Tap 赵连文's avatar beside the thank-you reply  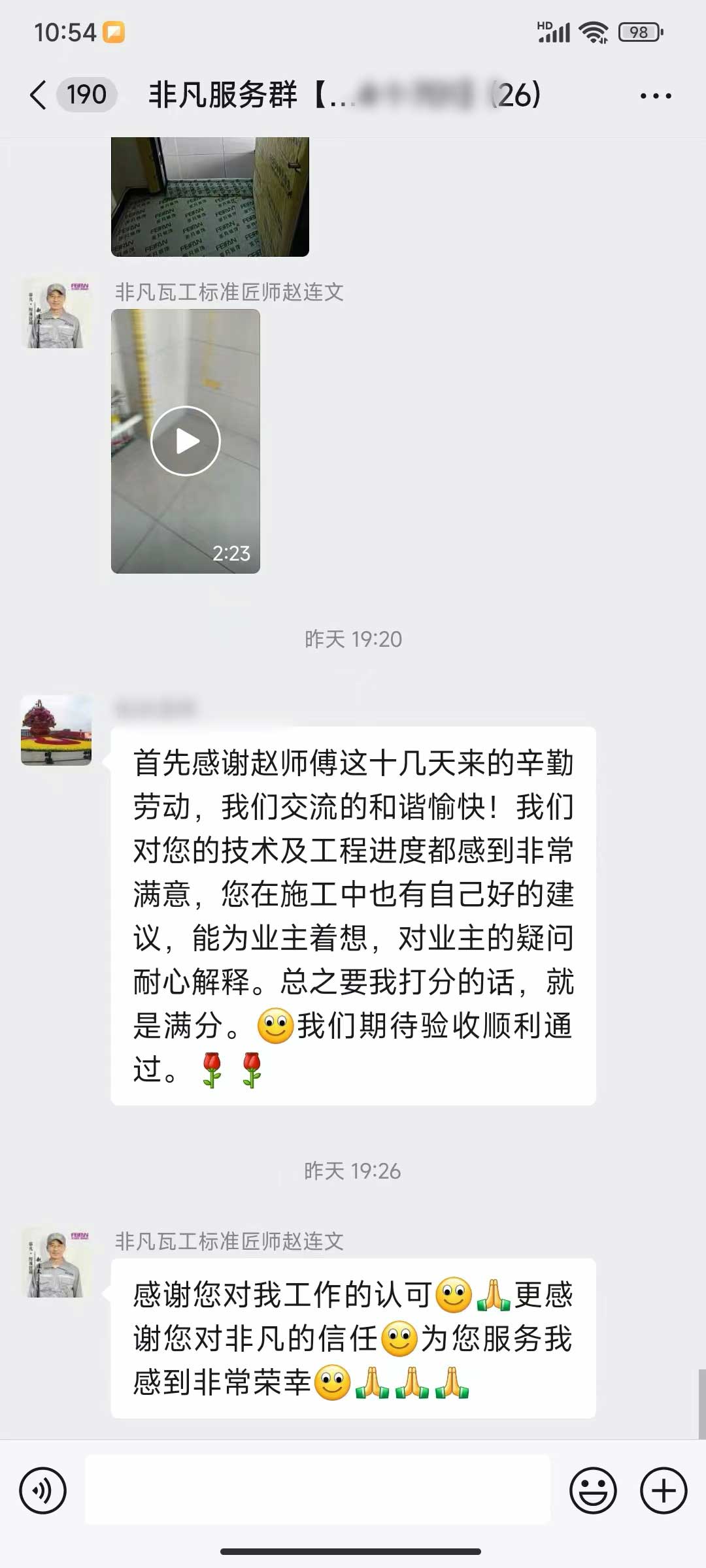tap(56, 1263)
